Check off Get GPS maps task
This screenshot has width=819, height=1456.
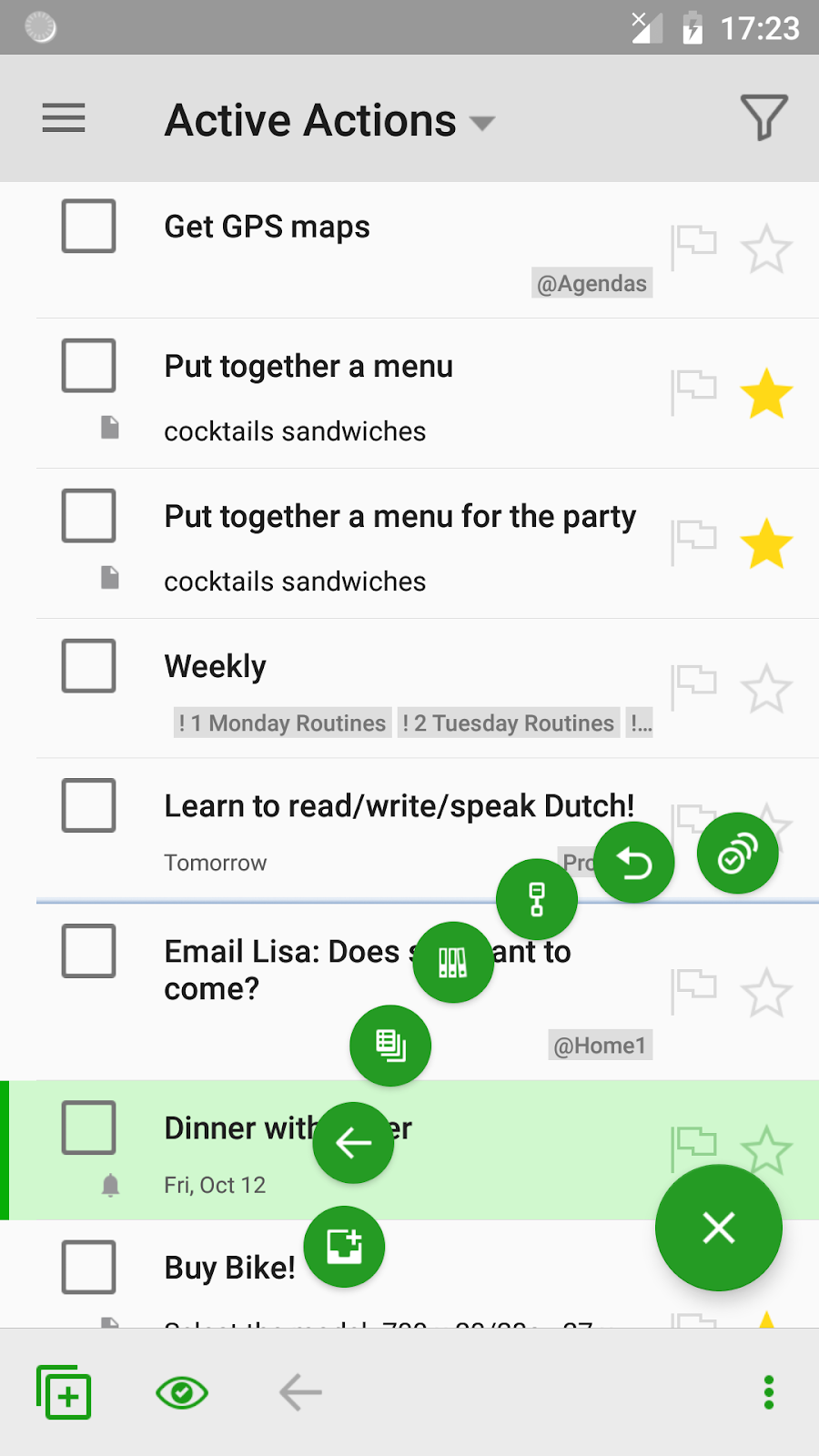tap(88, 226)
